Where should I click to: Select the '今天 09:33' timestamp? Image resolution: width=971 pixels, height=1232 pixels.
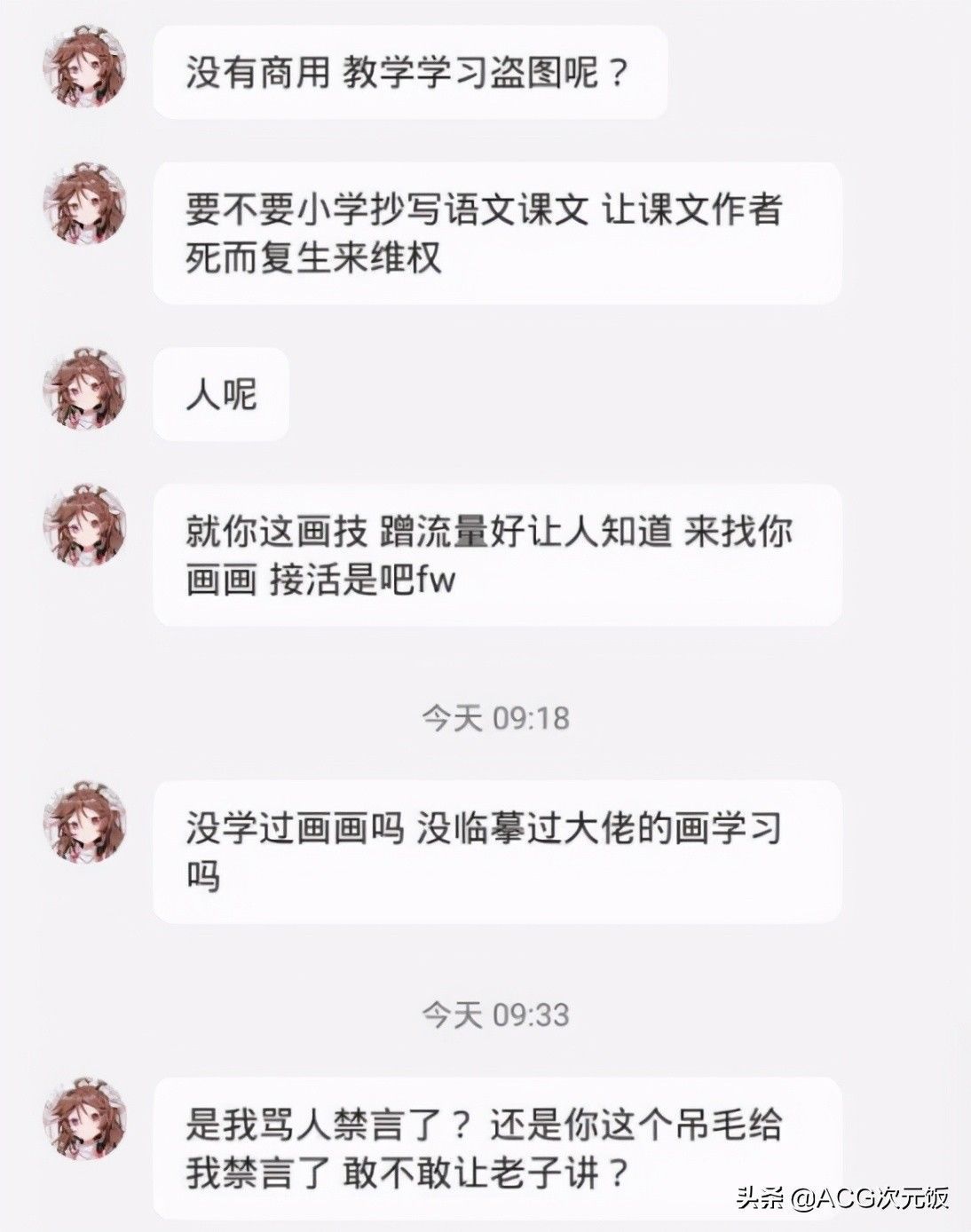pos(497,1012)
